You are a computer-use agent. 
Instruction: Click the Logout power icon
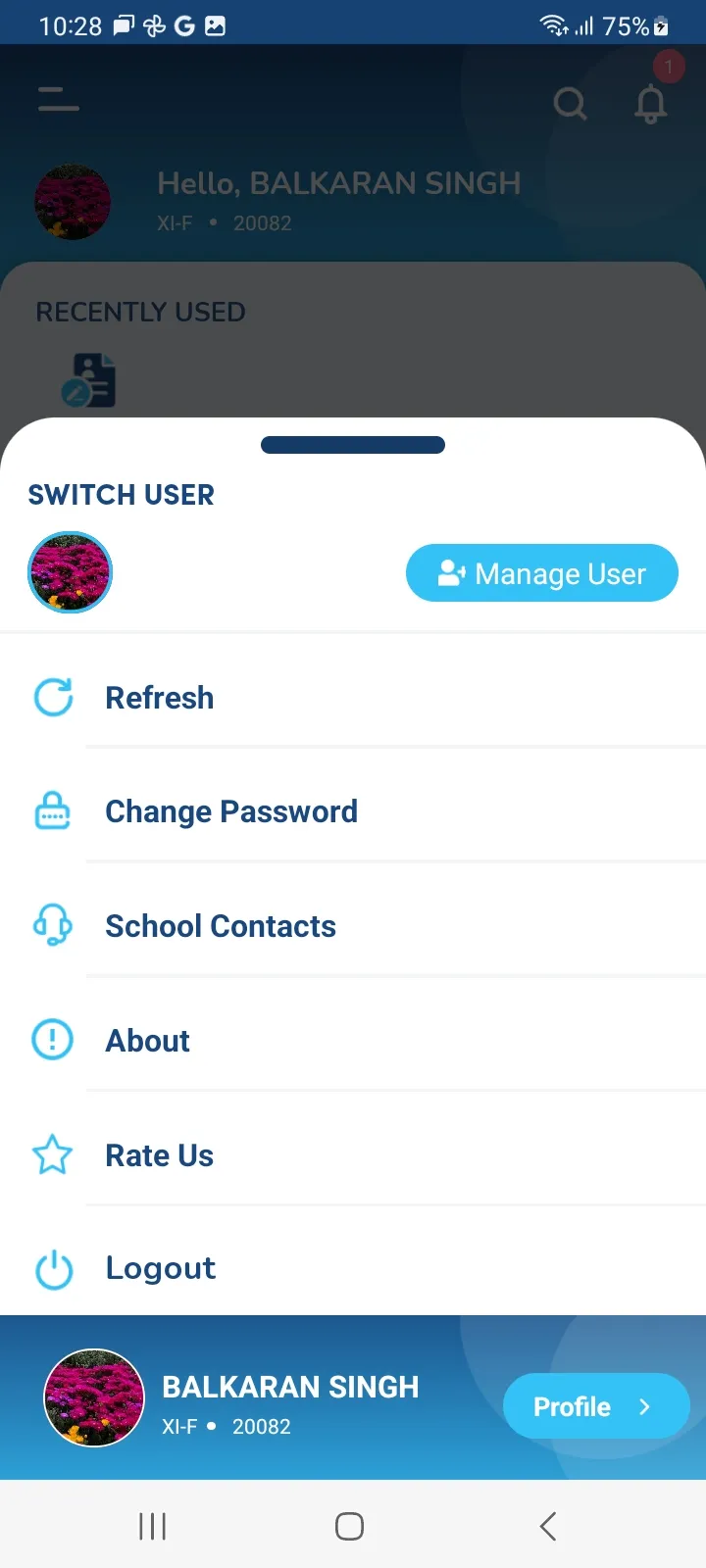pyautogui.click(x=53, y=1268)
